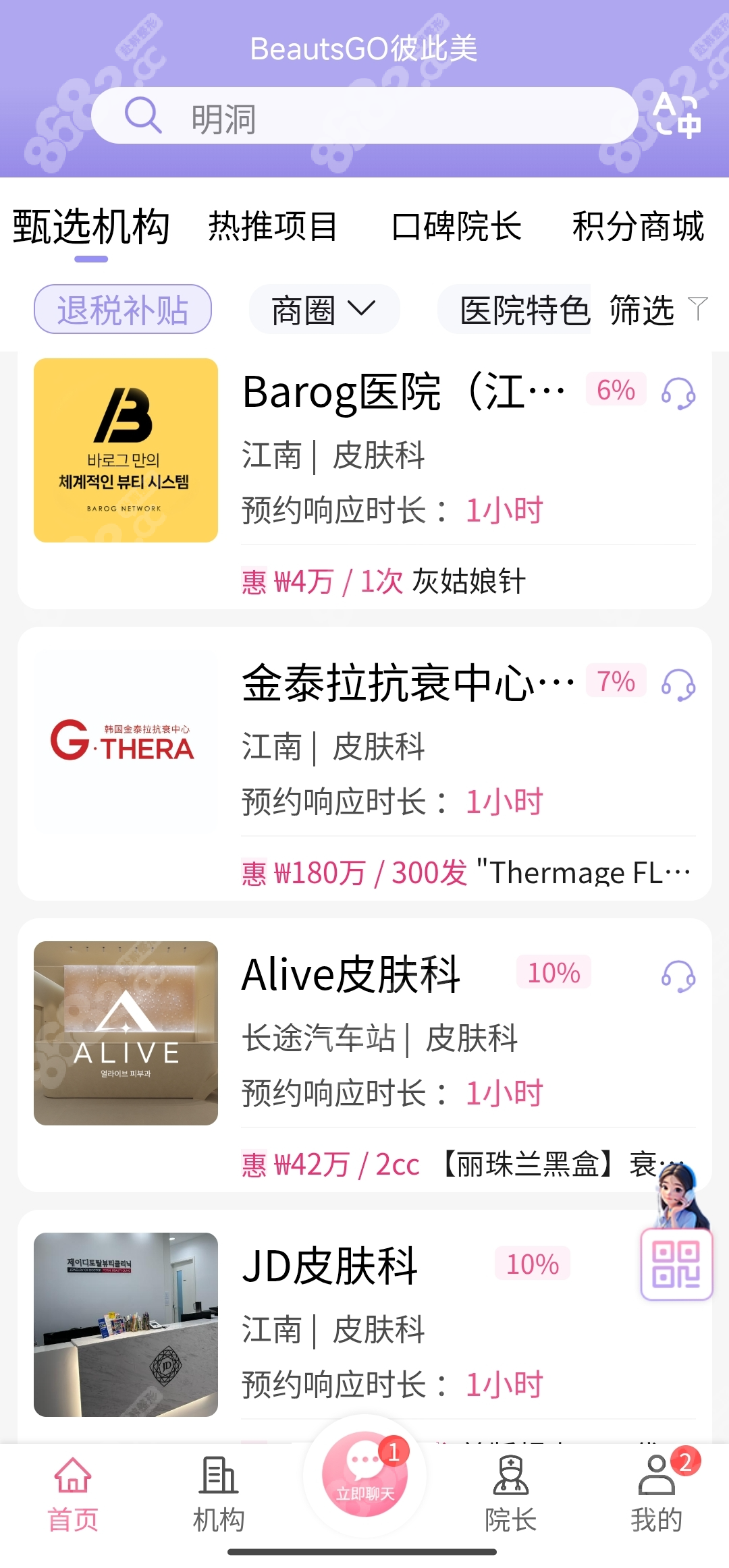Select the 退税补贴 filter chip

pyautogui.click(x=123, y=309)
